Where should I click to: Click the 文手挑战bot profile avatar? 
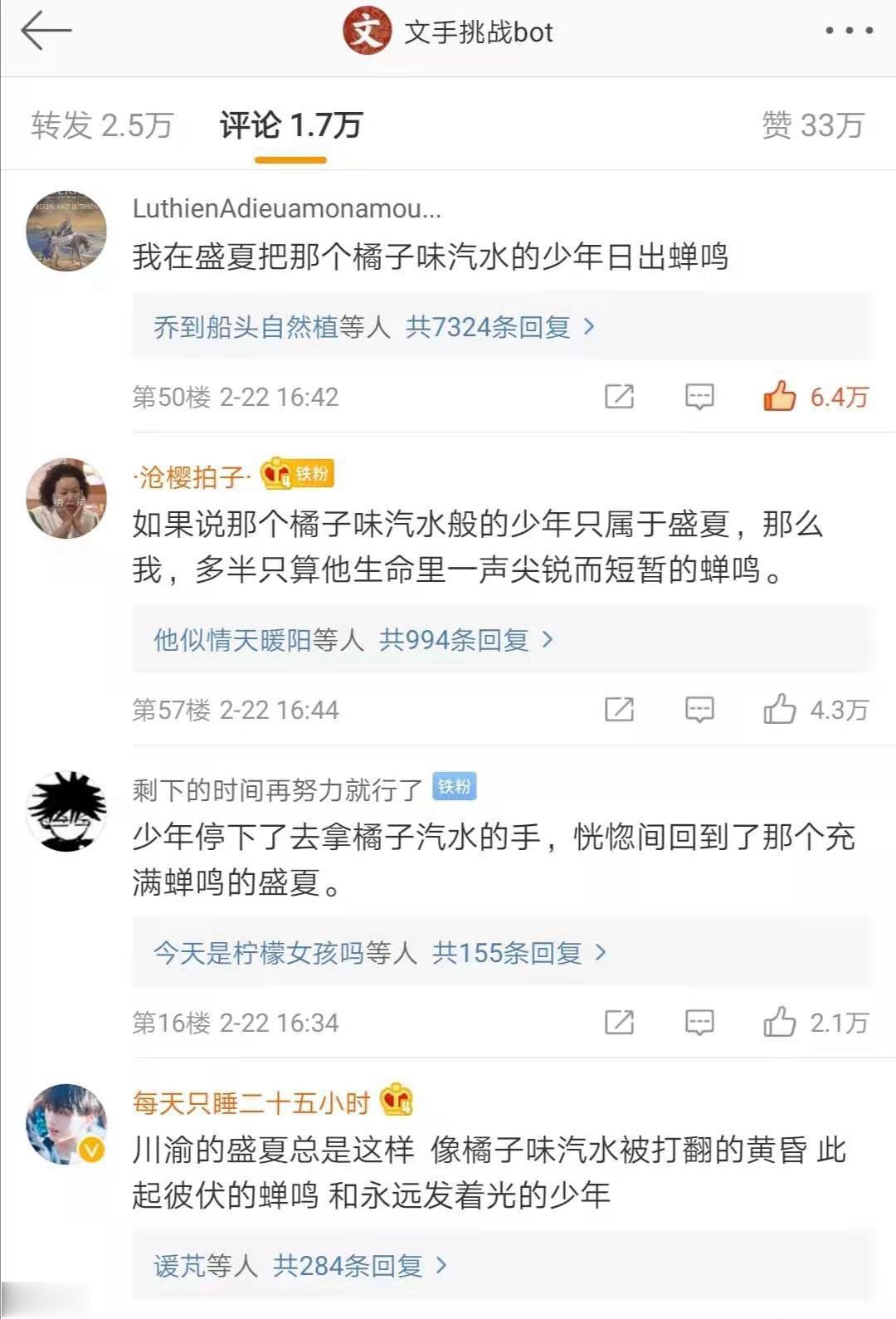[x=368, y=33]
